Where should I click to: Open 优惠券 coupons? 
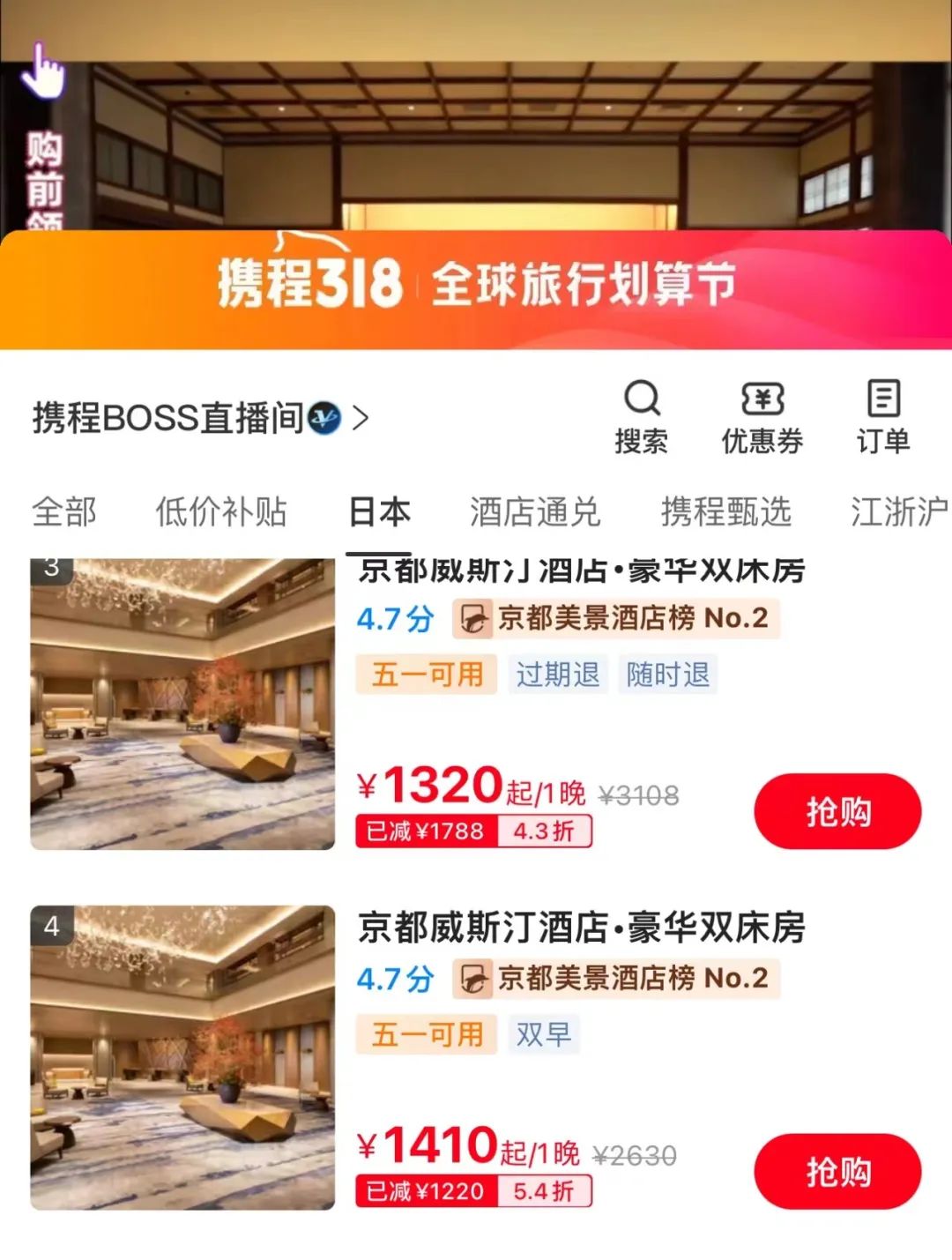tap(762, 416)
